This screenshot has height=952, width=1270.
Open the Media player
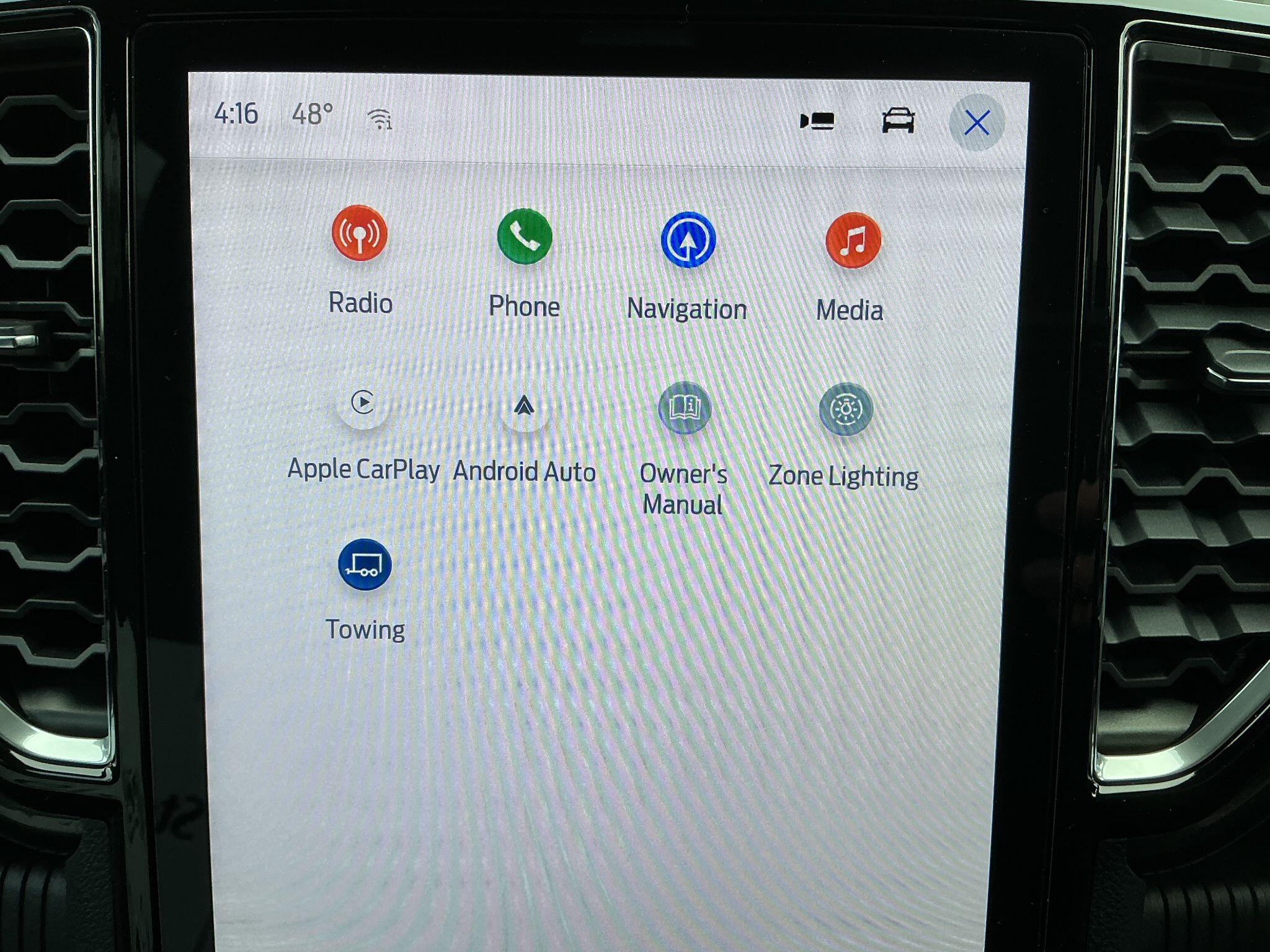[853, 240]
